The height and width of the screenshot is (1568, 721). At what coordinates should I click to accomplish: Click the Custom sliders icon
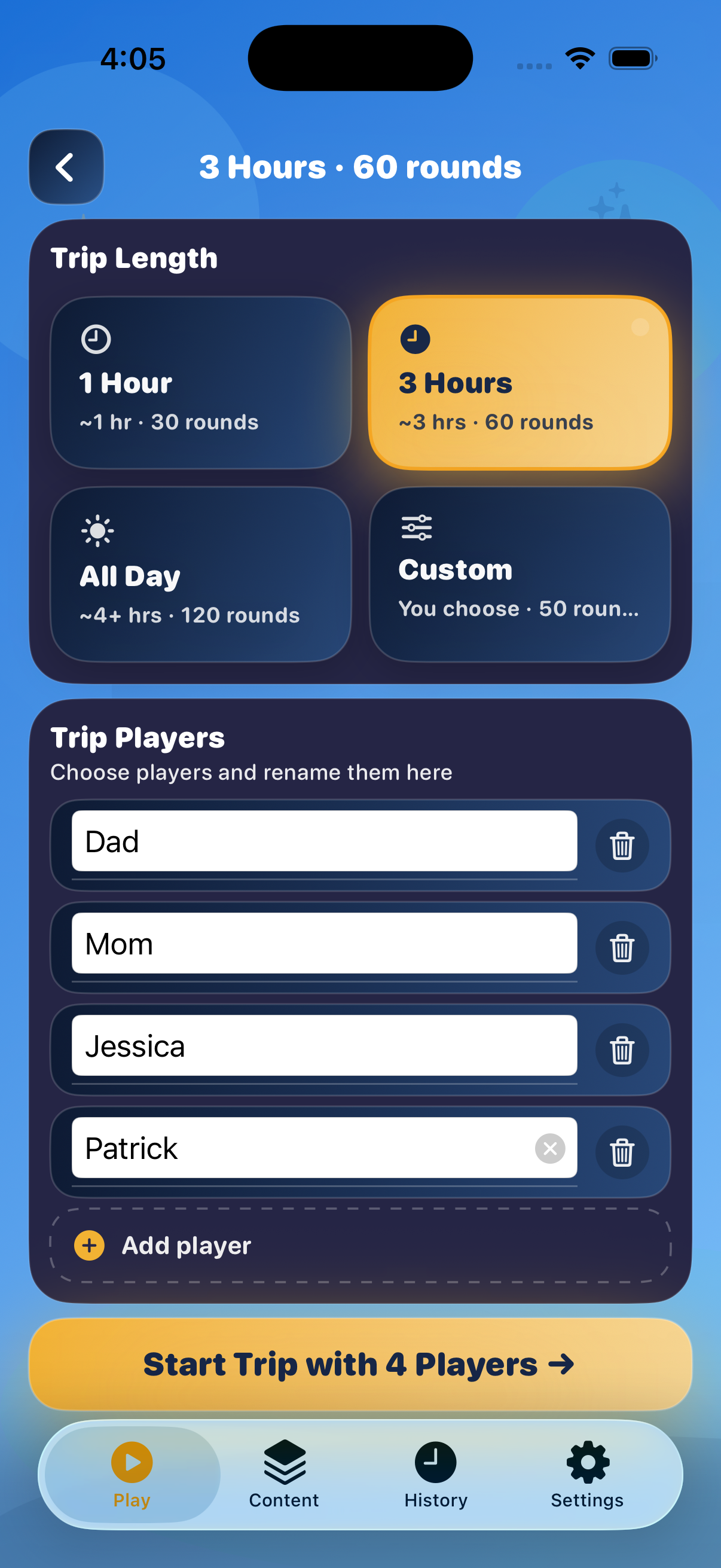(416, 527)
